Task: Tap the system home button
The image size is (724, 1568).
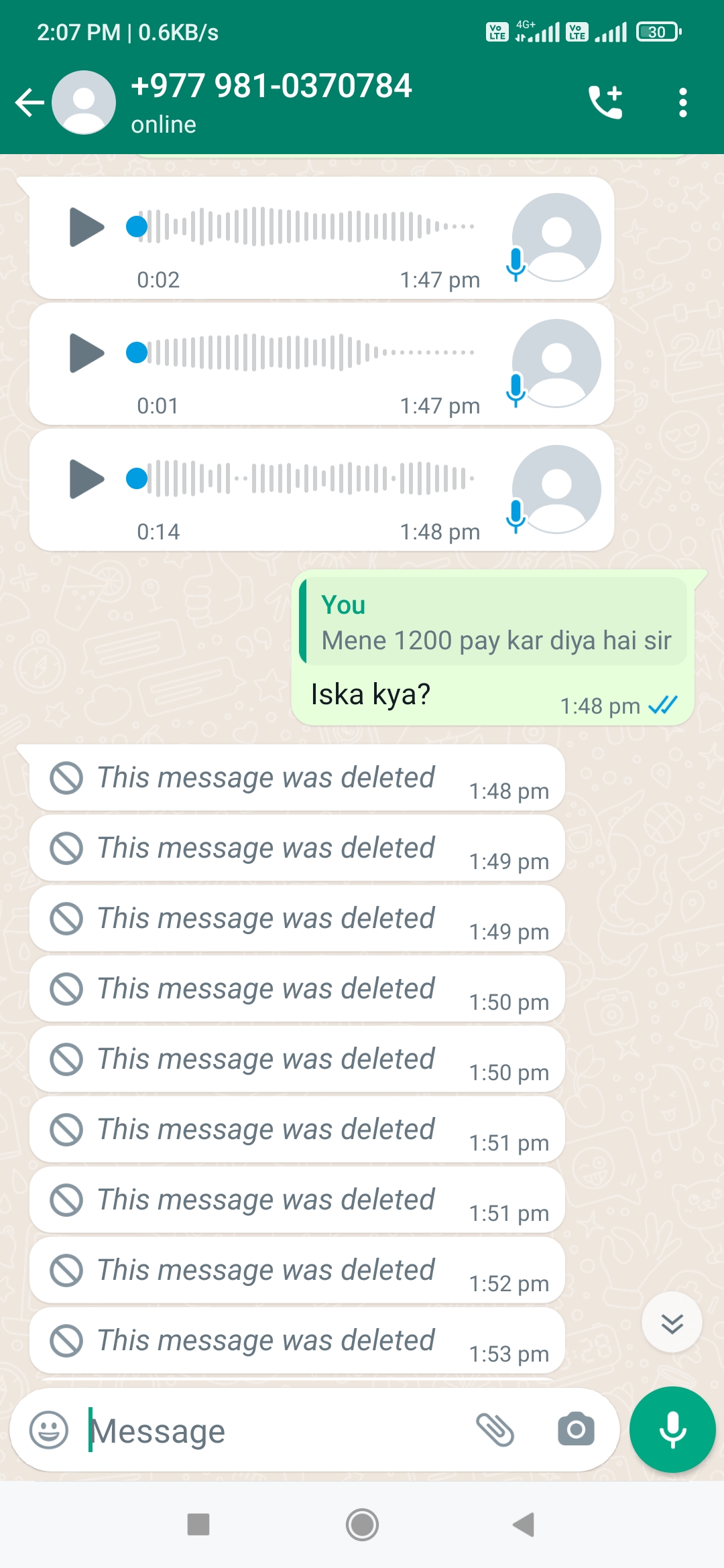Action: point(362,1524)
